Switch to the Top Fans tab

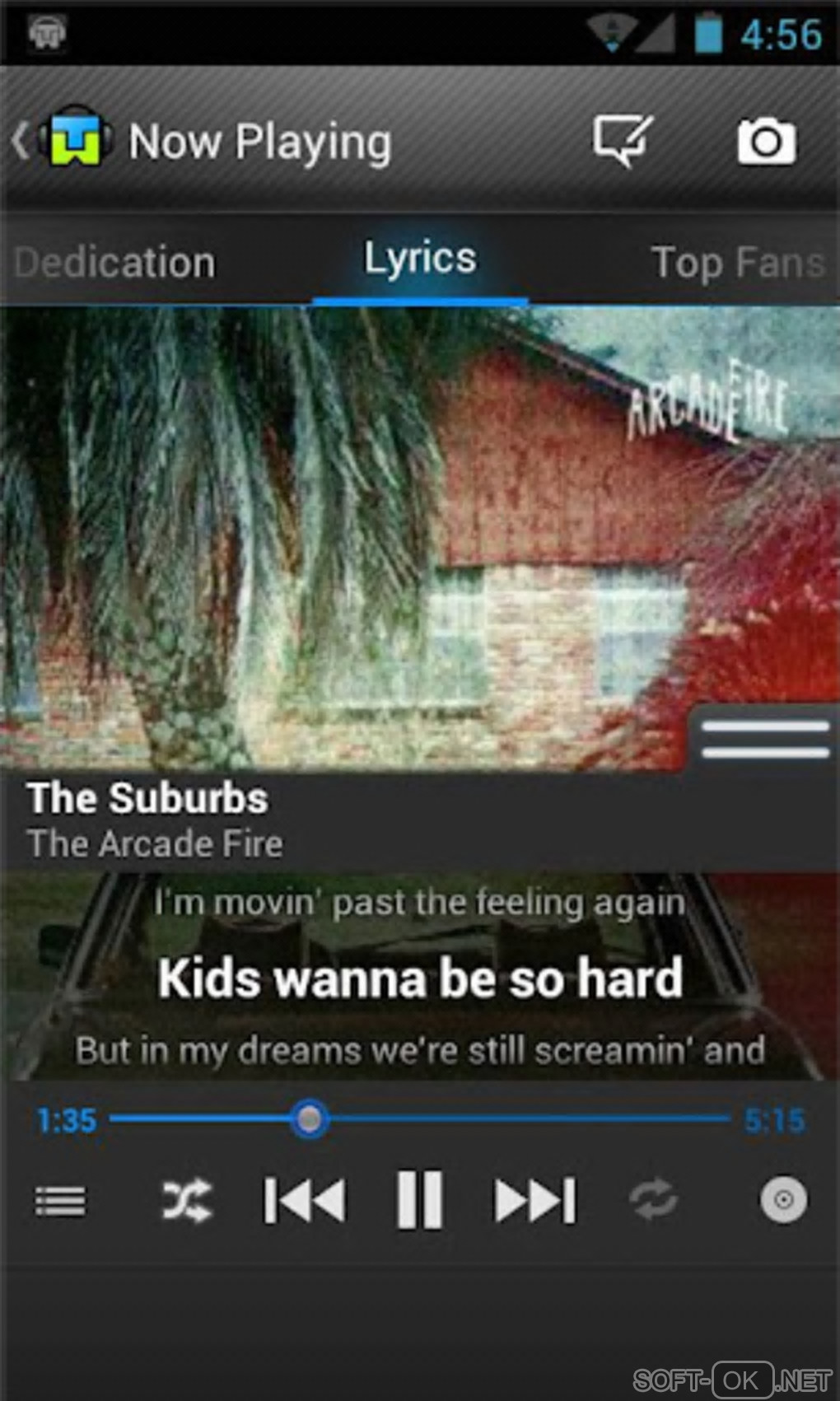click(737, 263)
